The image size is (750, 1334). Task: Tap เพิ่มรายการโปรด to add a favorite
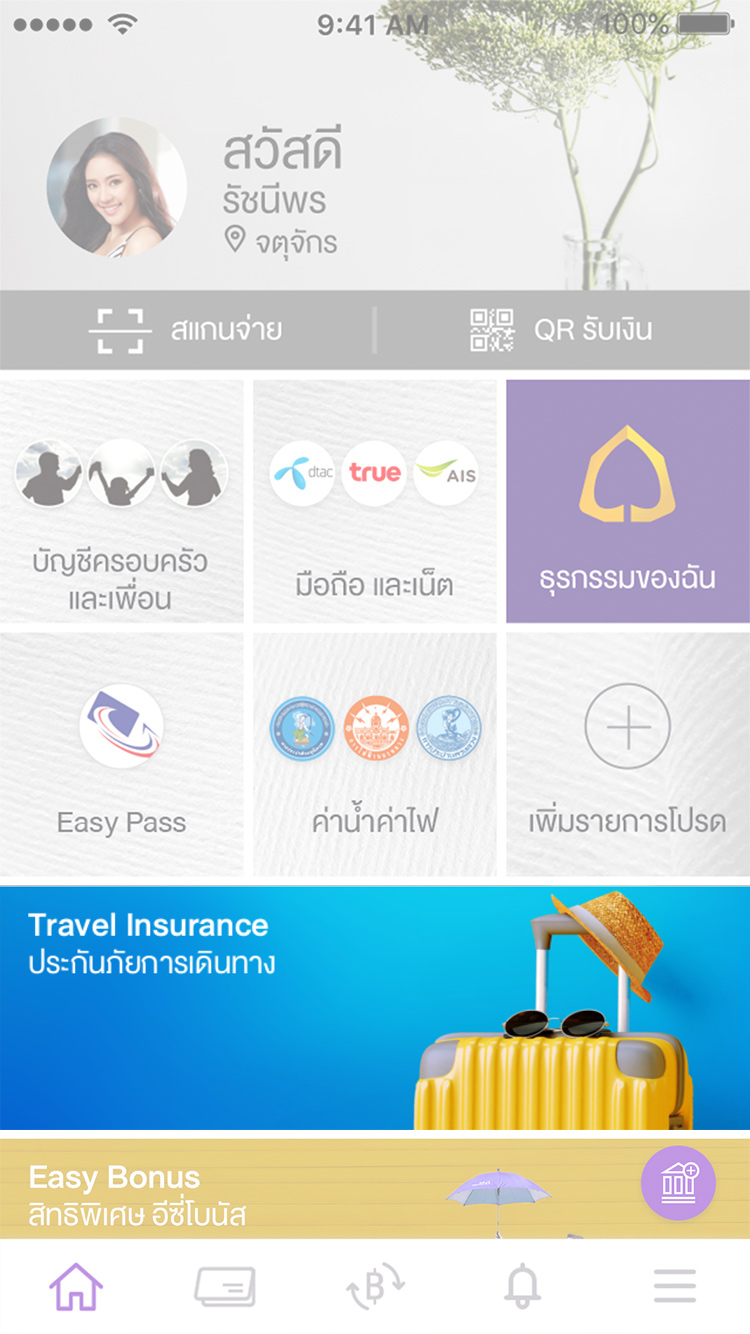(627, 755)
